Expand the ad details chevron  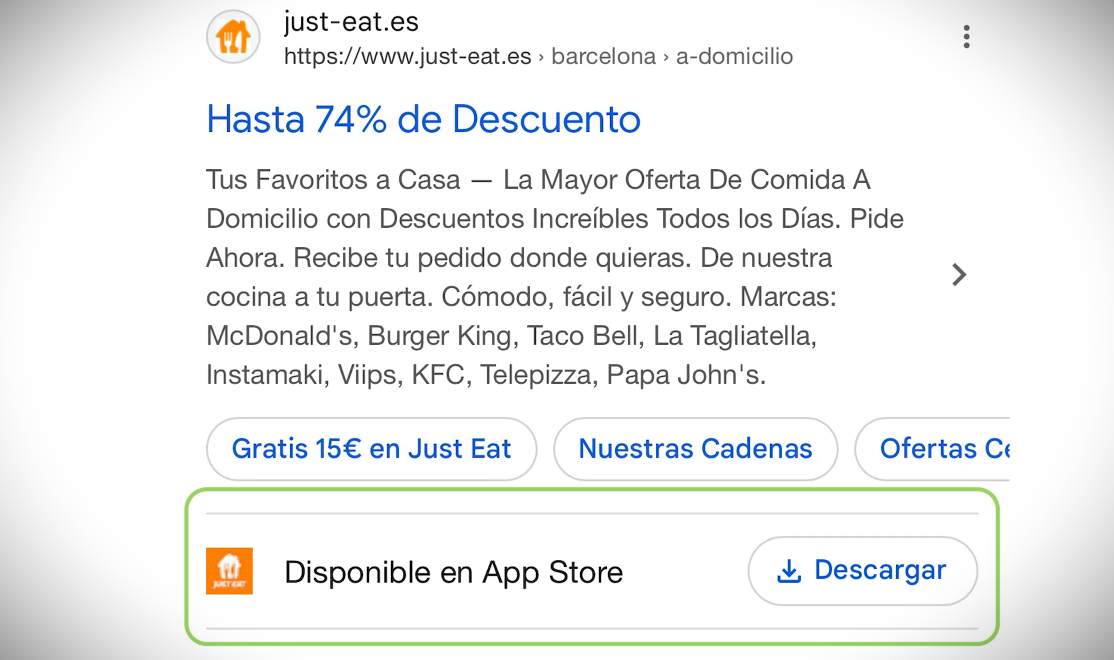click(x=959, y=275)
